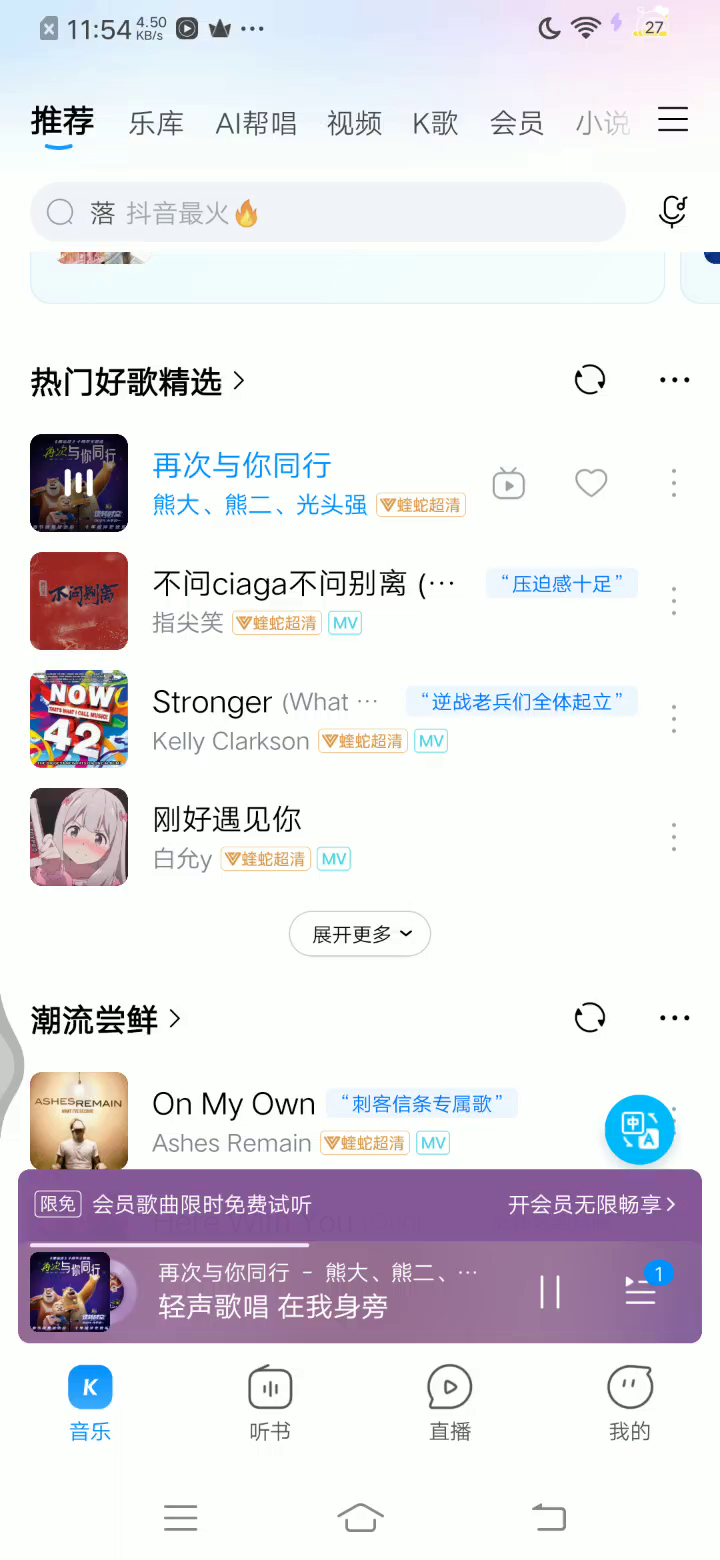Like the song 再次与你同行
This screenshot has width=720, height=1560.
pos(591,484)
